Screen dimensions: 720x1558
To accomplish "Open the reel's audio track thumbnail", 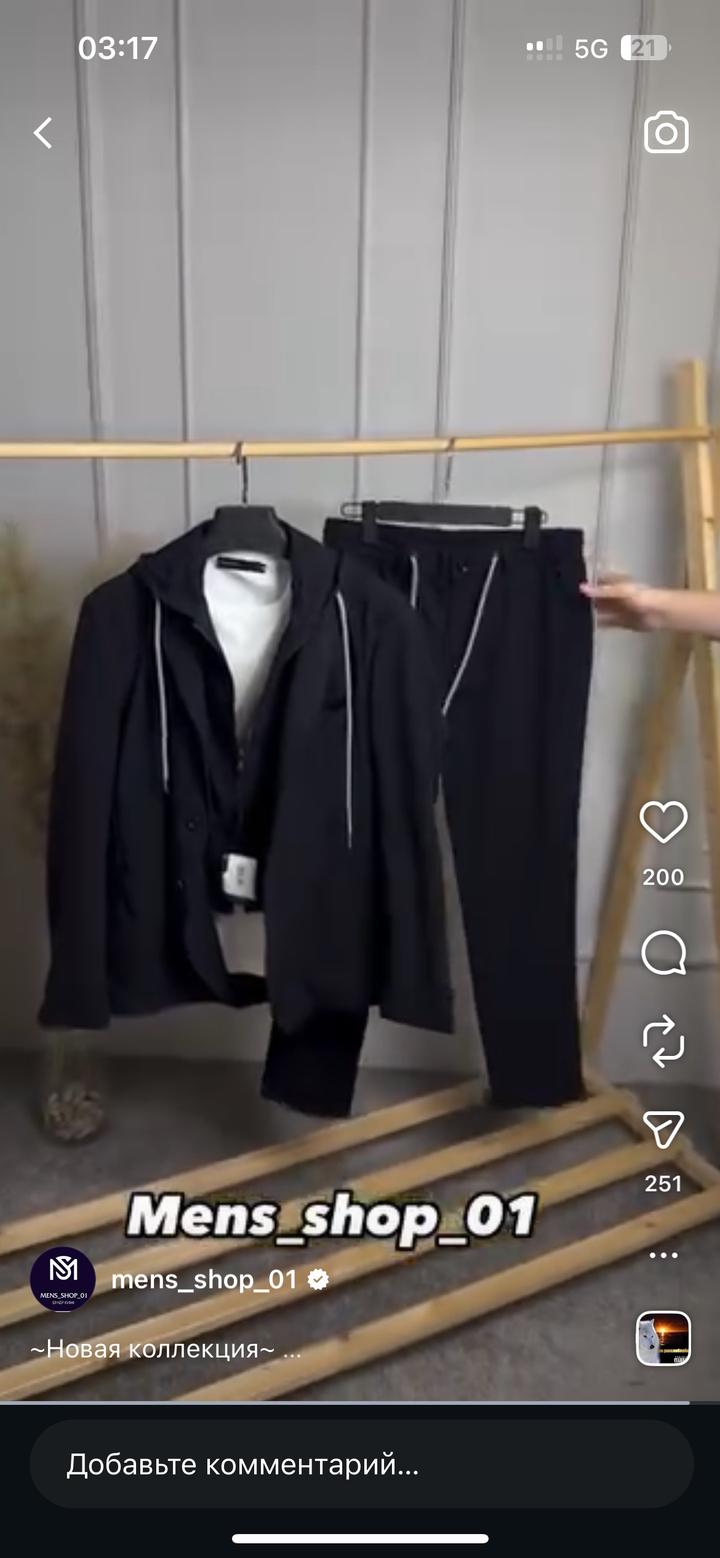I will coord(663,1338).
